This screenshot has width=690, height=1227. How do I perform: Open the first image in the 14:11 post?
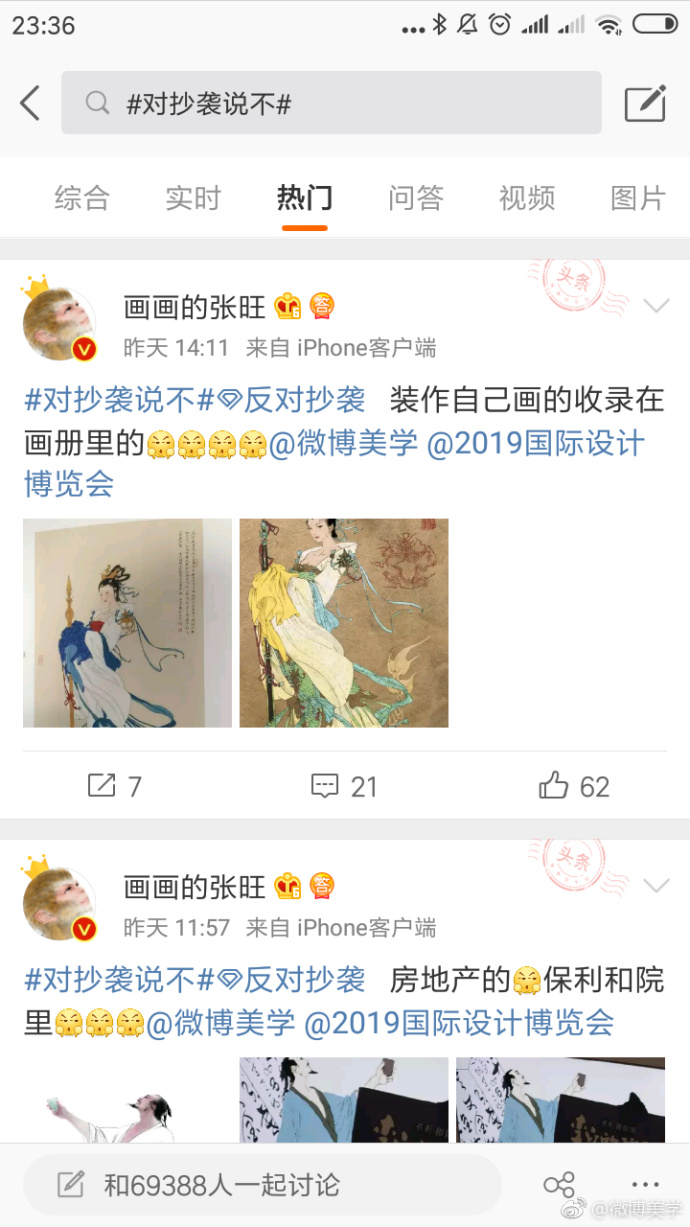(x=127, y=622)
